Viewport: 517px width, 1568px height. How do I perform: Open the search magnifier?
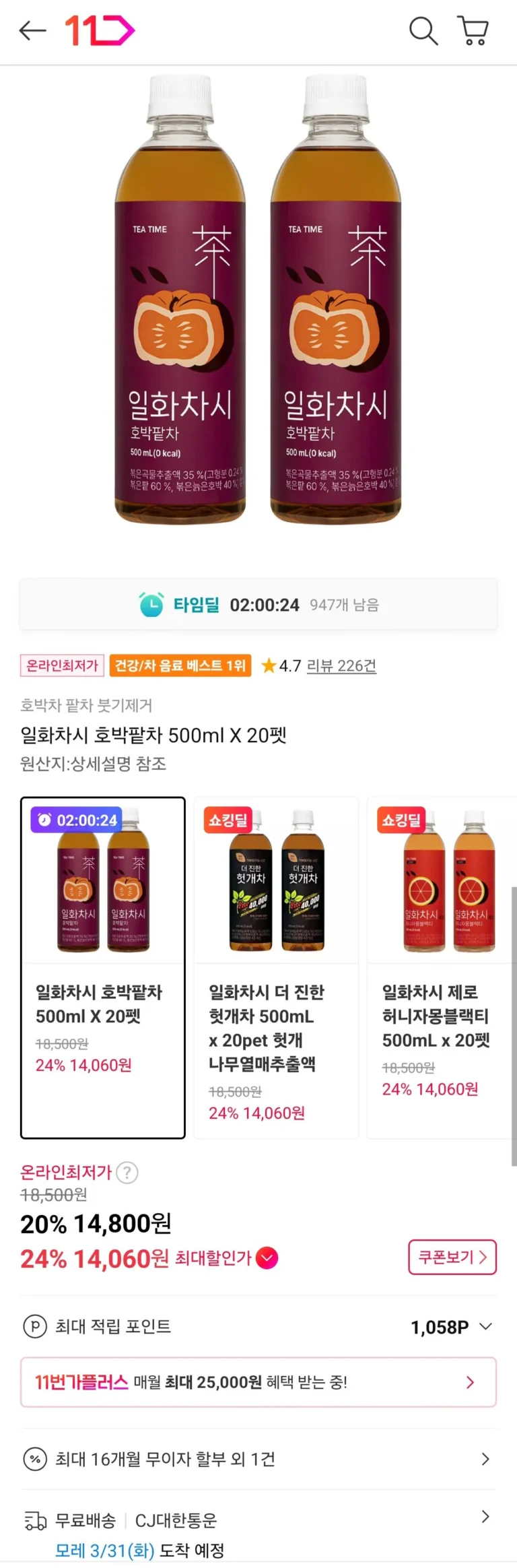pyautogui.click(x=423, y=30)
